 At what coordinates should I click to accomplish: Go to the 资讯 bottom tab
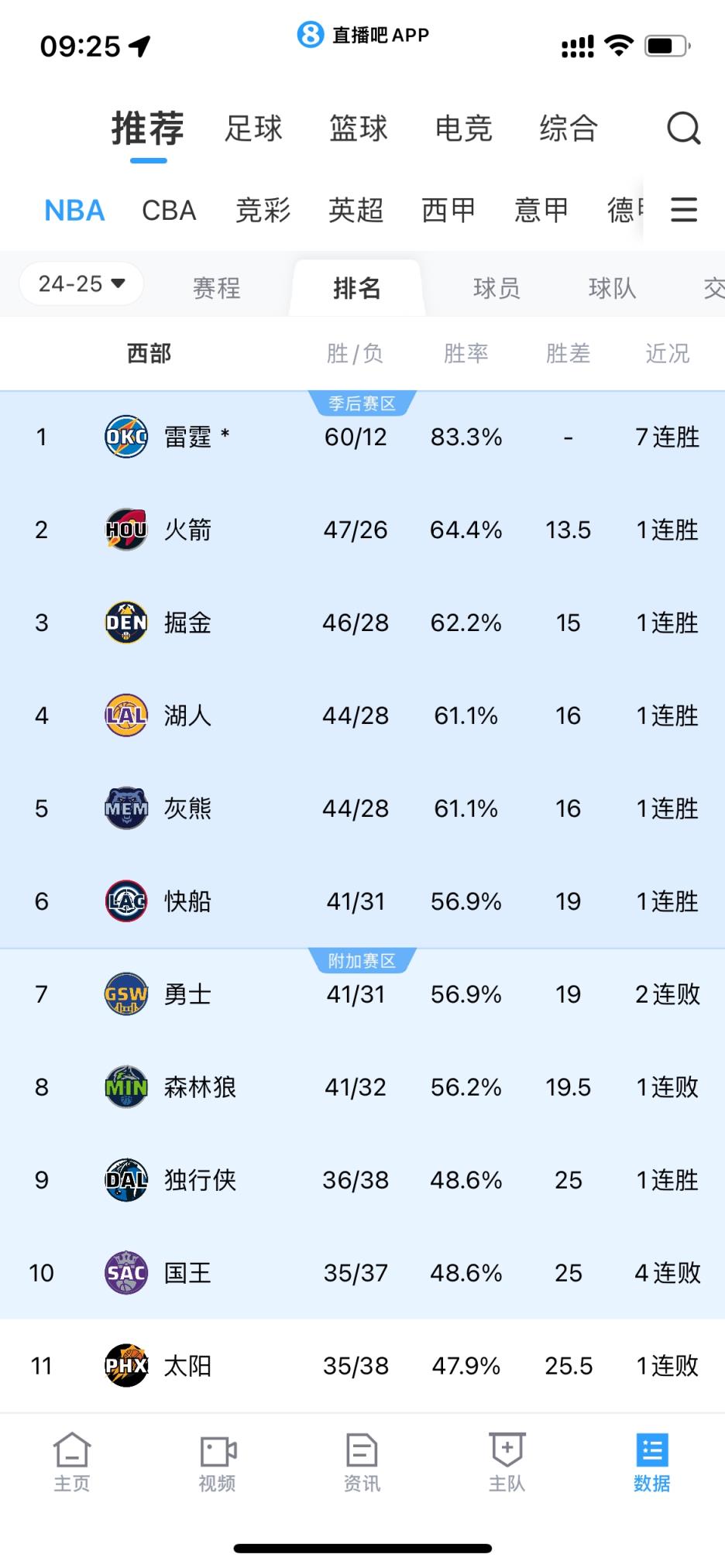pyautogui.click(x=362, y=1462)
